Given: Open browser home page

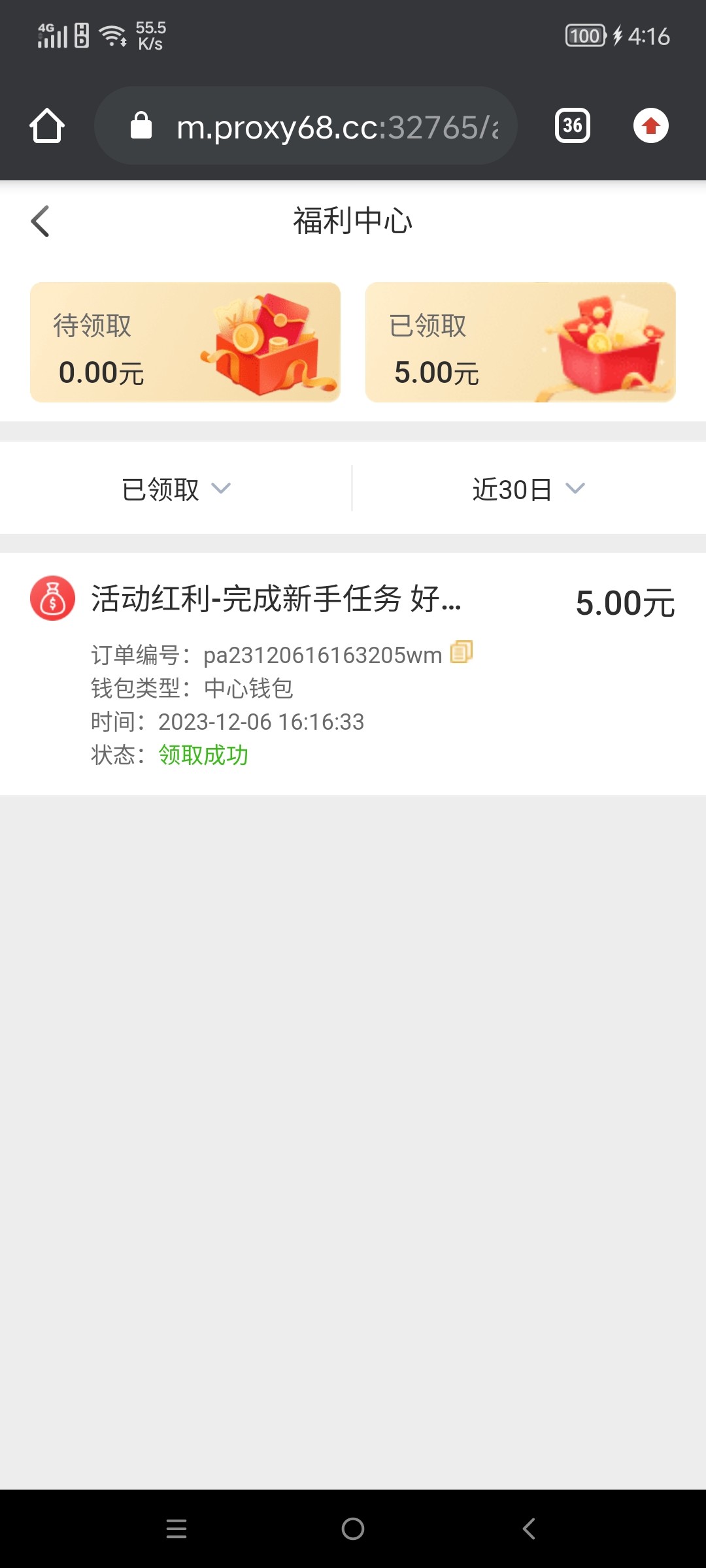Looking at the screenshot, I should coord(47,125).
